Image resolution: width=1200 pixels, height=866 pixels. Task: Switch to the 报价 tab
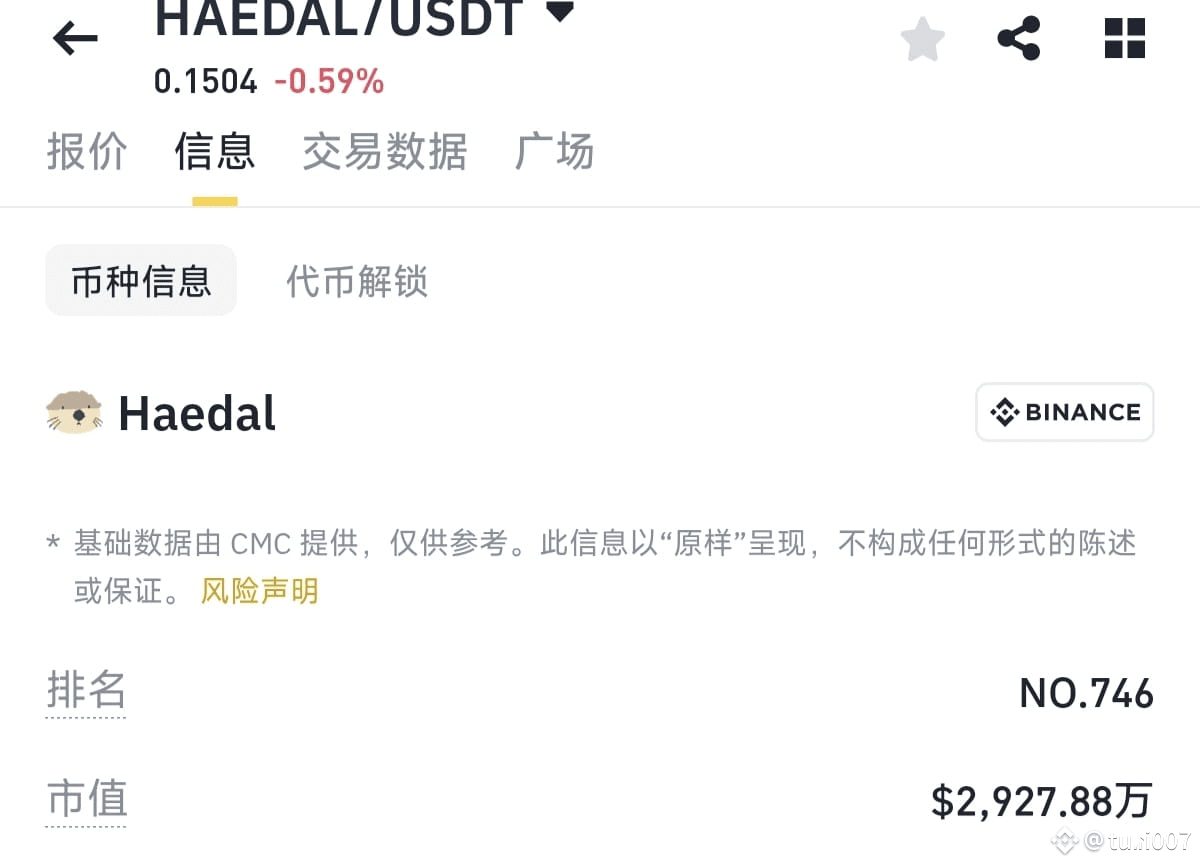click(87, 152)
